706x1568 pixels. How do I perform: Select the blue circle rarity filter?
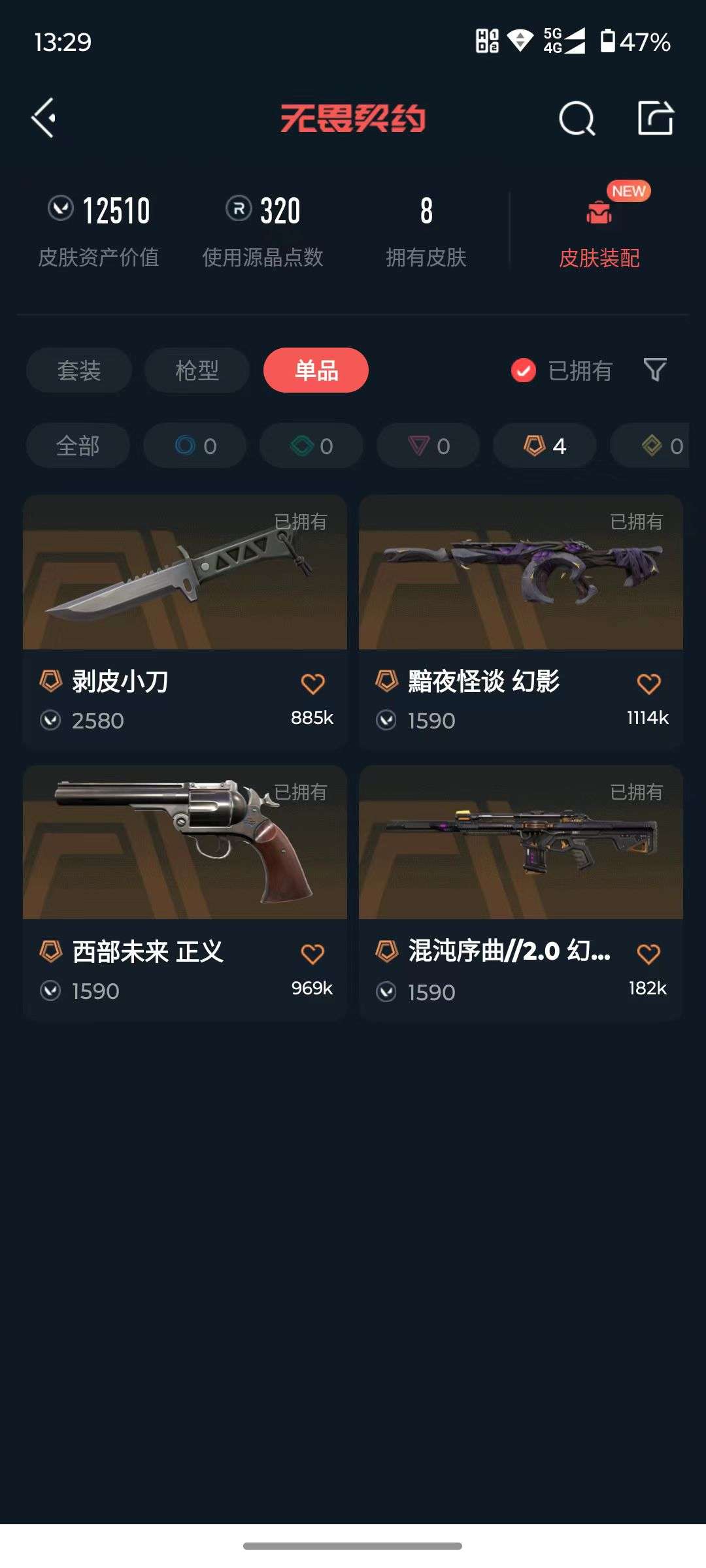pos(194,446)
